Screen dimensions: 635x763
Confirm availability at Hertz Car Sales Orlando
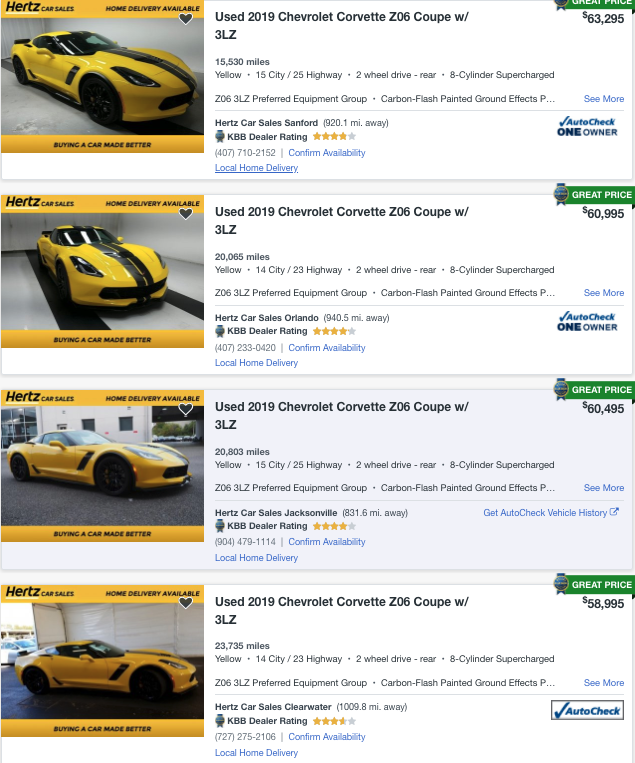[x=326, y=348]
